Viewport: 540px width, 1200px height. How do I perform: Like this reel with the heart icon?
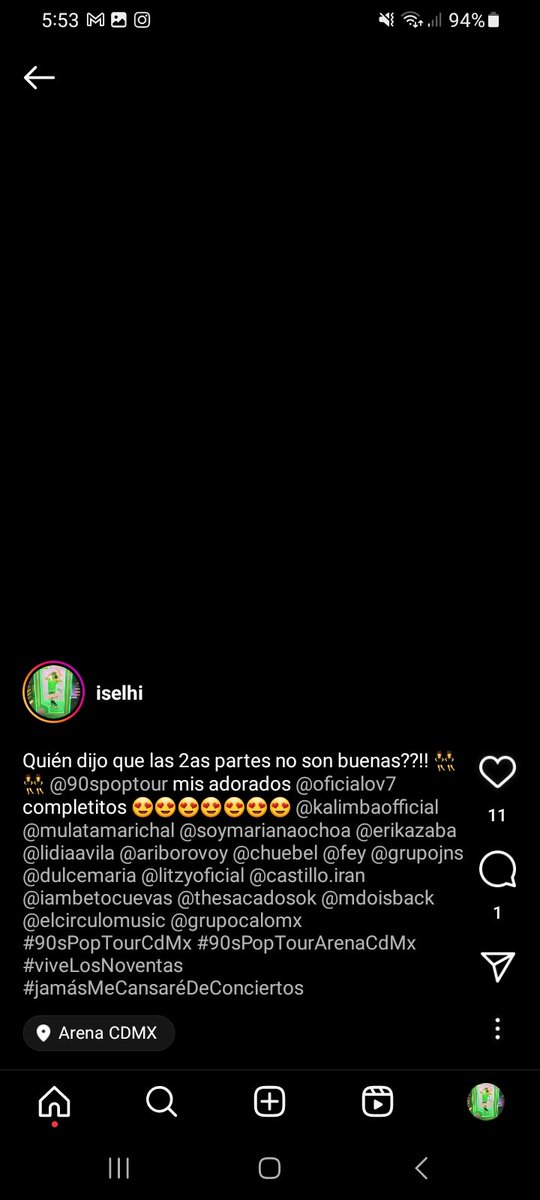[497, 772]
